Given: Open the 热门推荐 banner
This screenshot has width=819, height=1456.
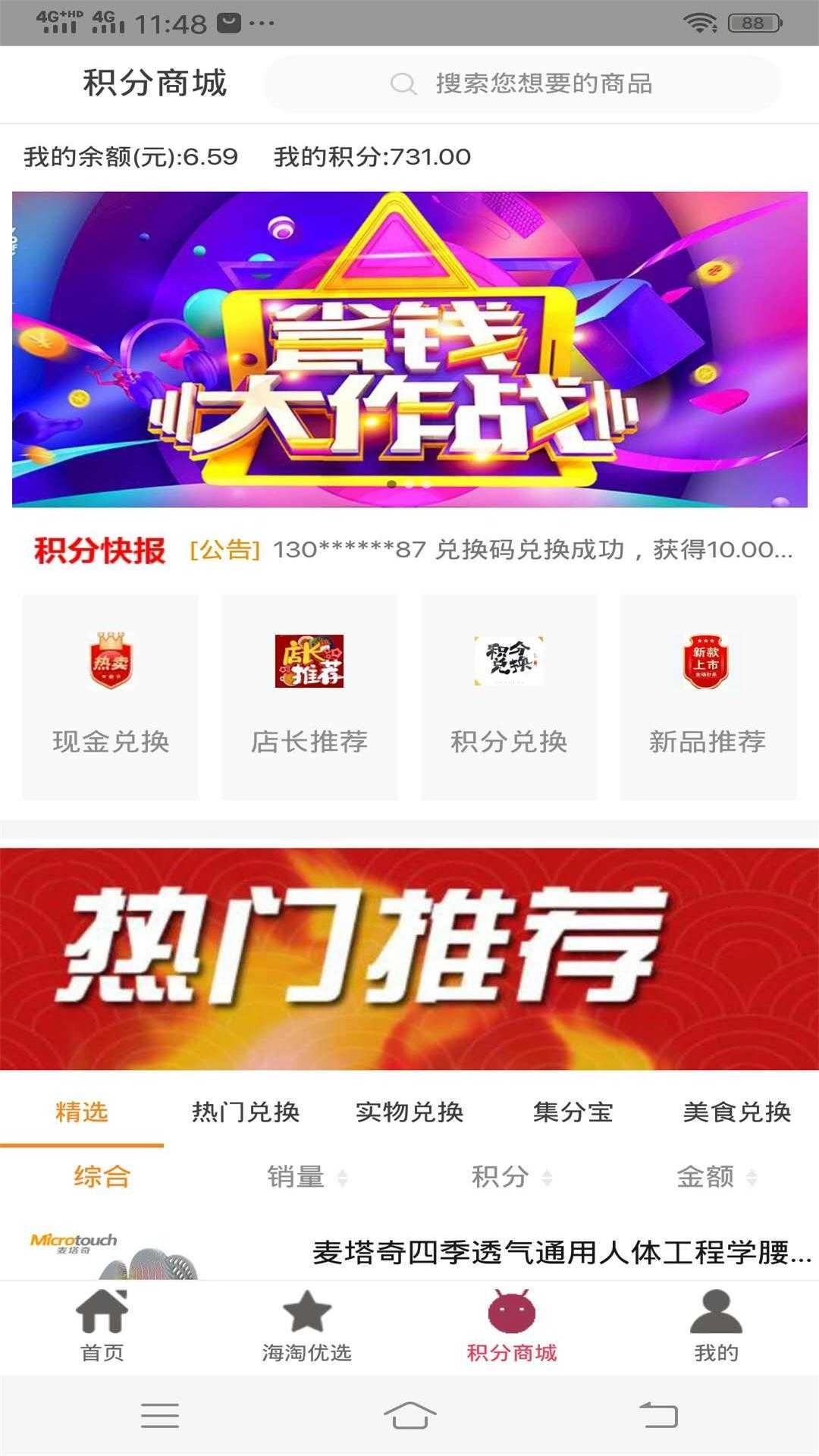Looking at the screenshot, I should point(409,959).
